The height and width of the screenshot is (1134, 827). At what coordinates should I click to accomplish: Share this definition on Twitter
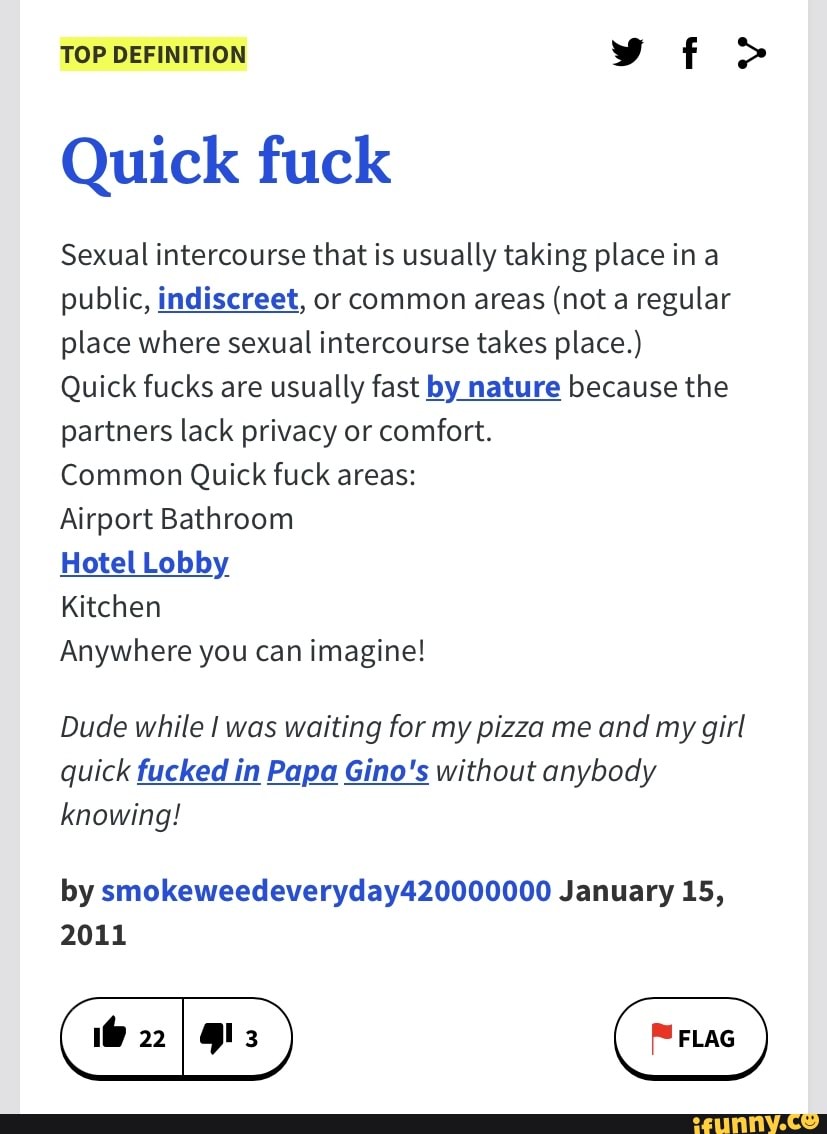coord(627,54)
